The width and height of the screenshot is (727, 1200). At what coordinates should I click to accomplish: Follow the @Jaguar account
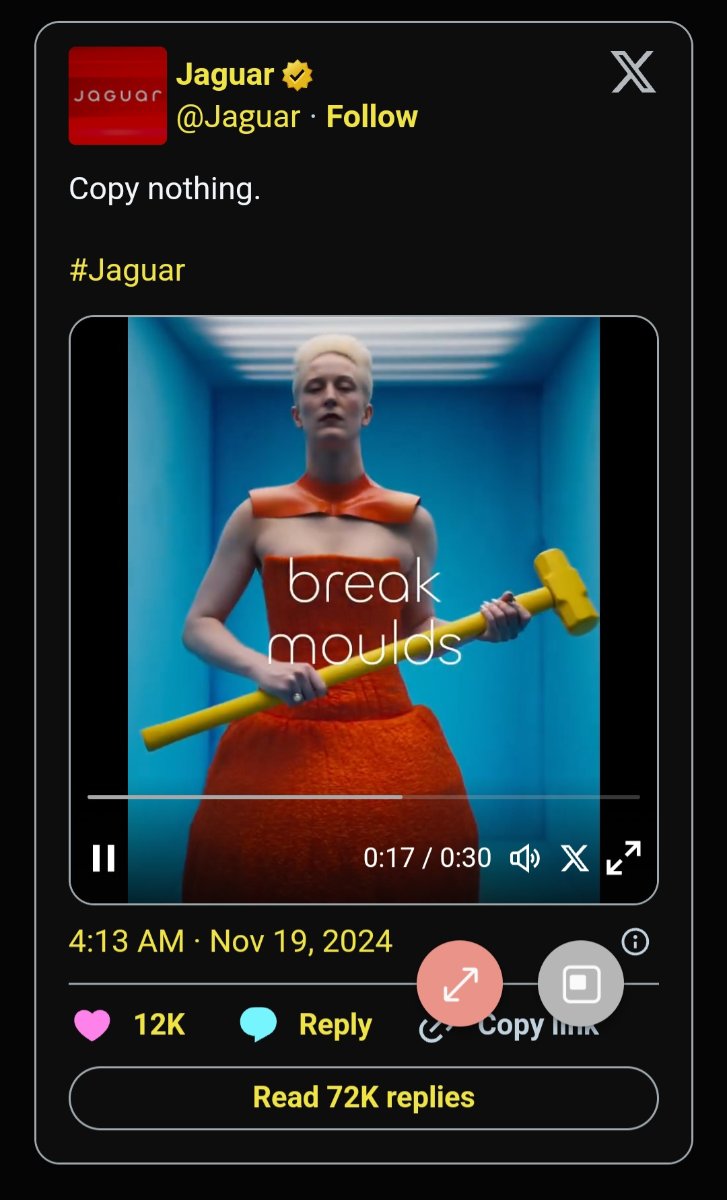[x=372, y=117]
